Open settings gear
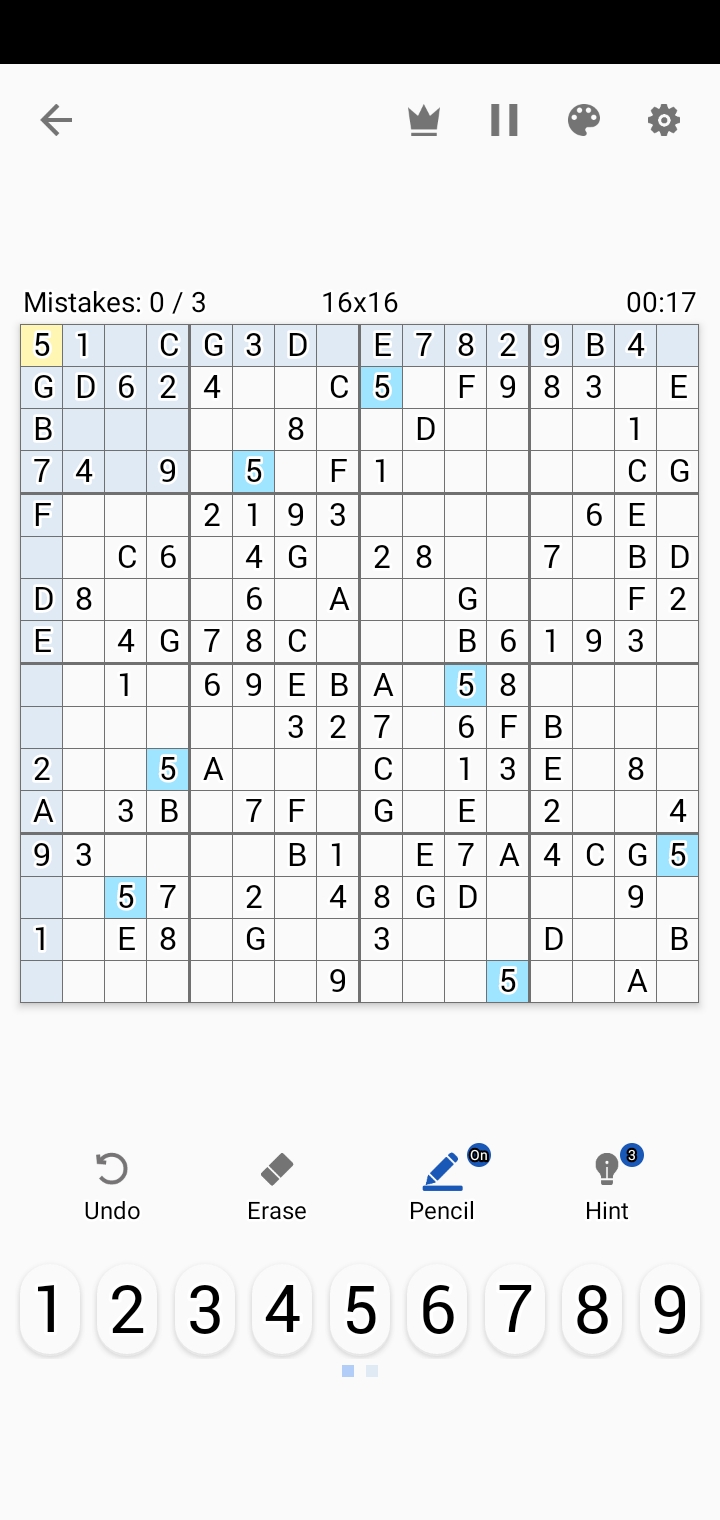 click(x=664, y=120)
